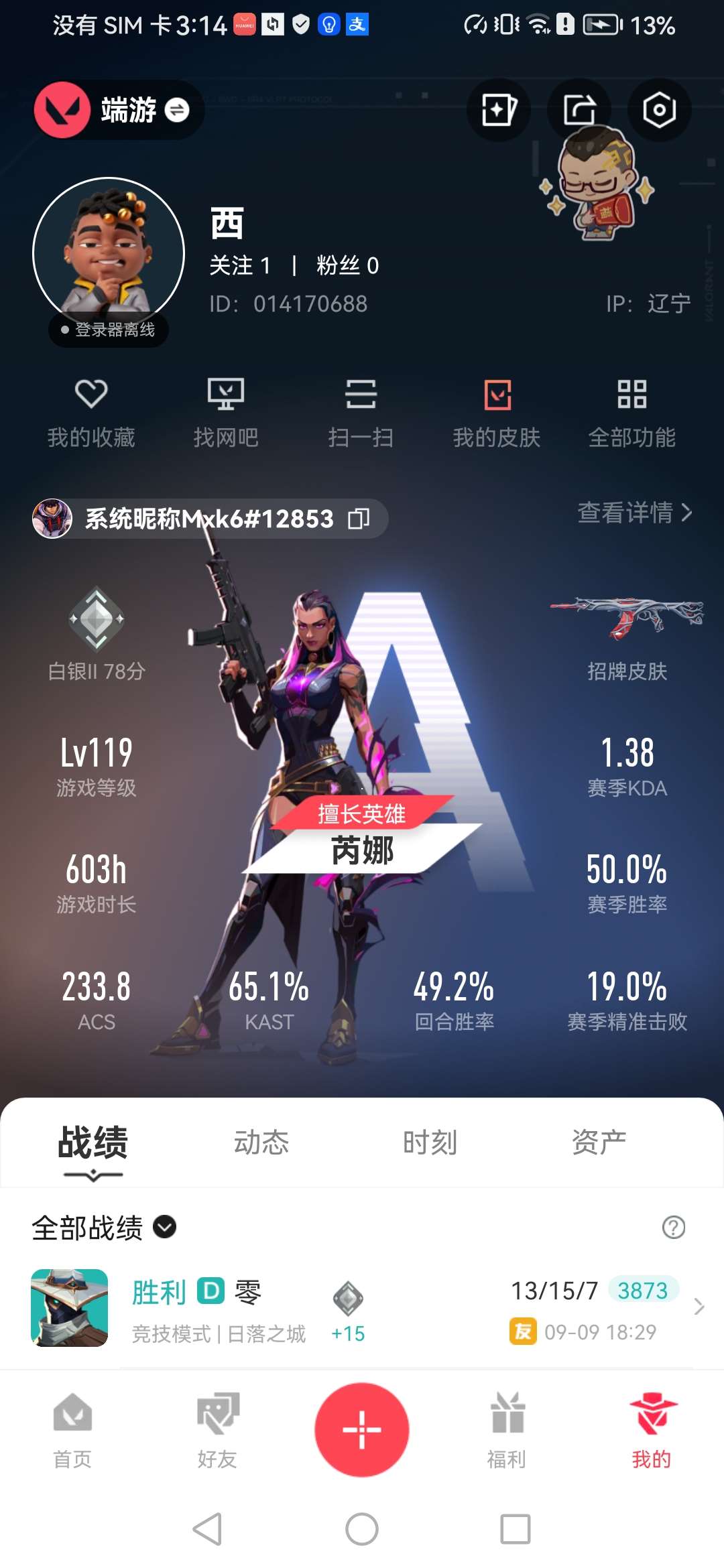Screen dimensions: 724x1568
Task: Switch to the 时刻 tab
Action: pyautogui.click(x=430, y=1142)
